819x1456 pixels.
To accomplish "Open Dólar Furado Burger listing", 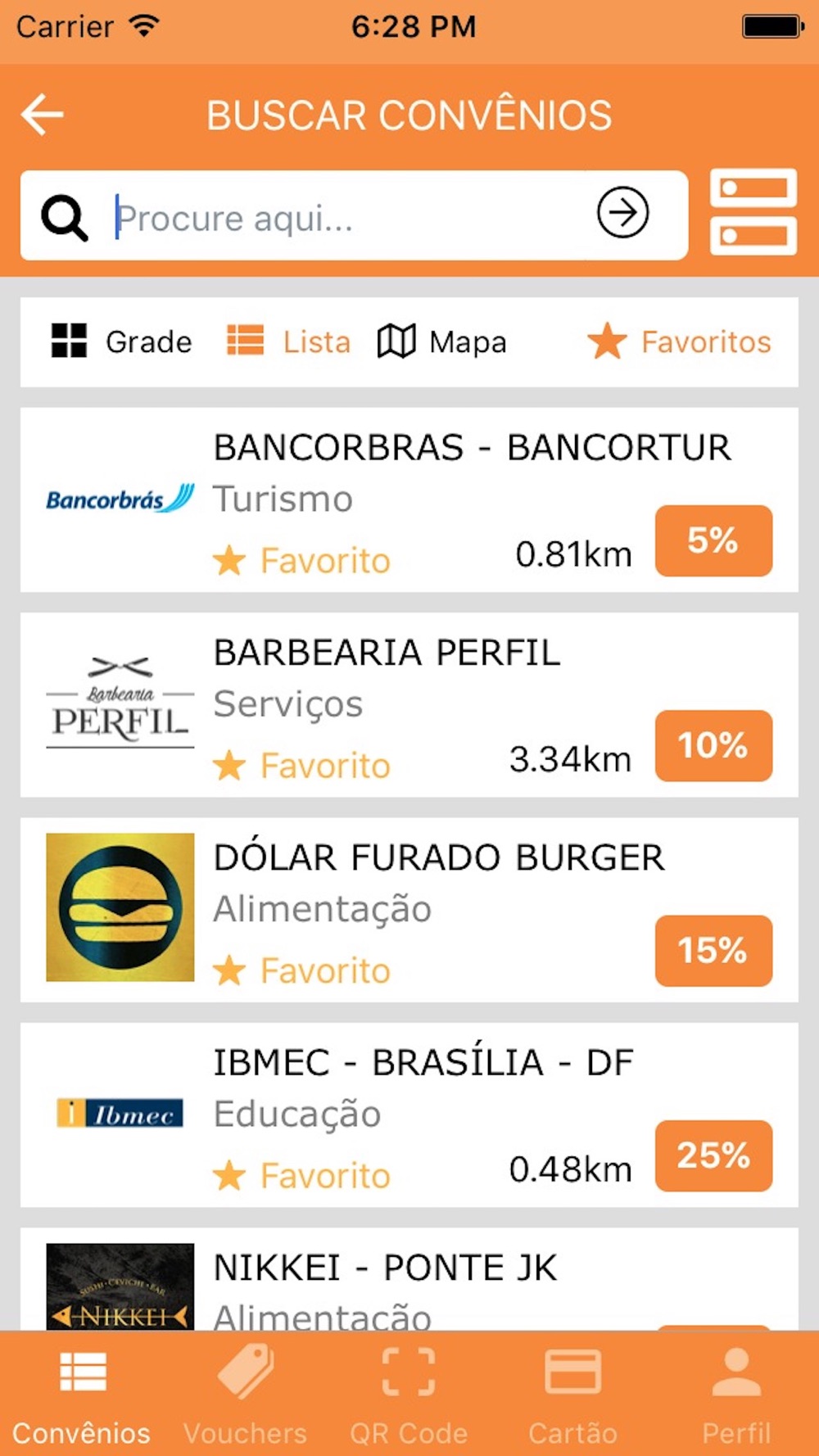I will pos(409,910).
